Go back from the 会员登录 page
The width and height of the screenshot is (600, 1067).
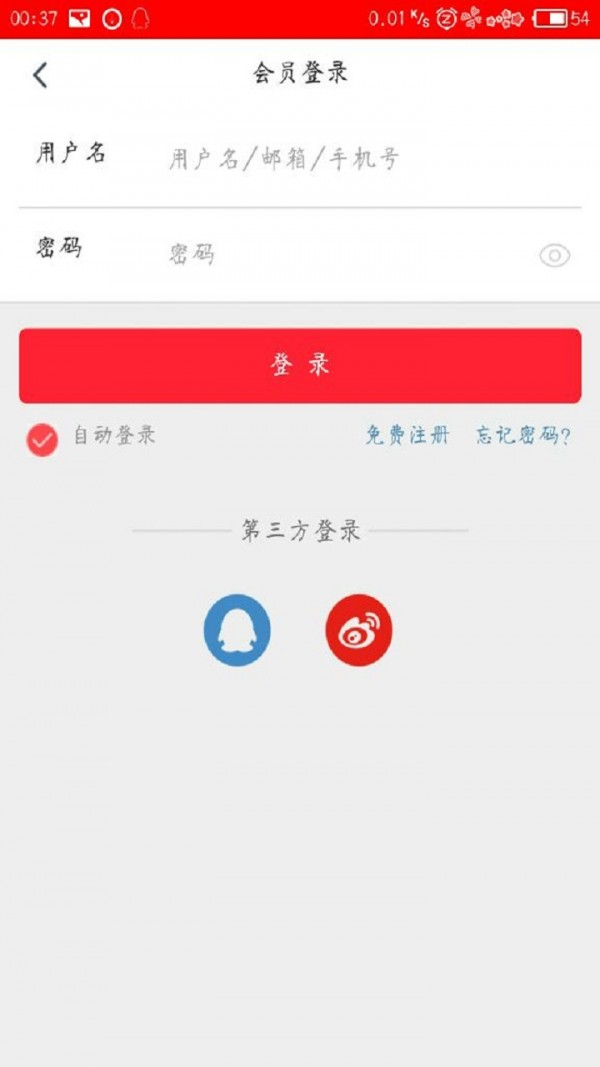41,75
